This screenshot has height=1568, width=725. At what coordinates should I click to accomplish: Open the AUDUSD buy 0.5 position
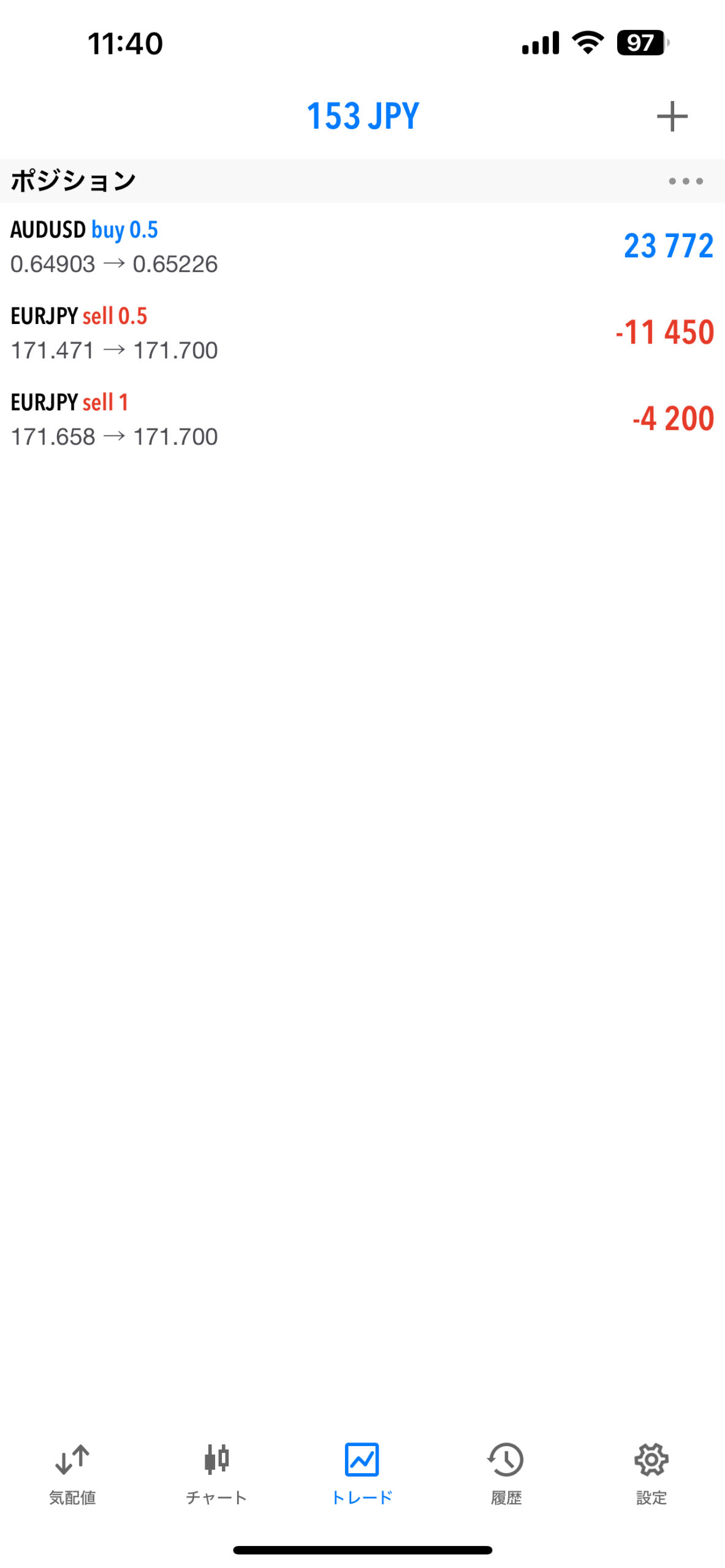click(x=362, y=246)
